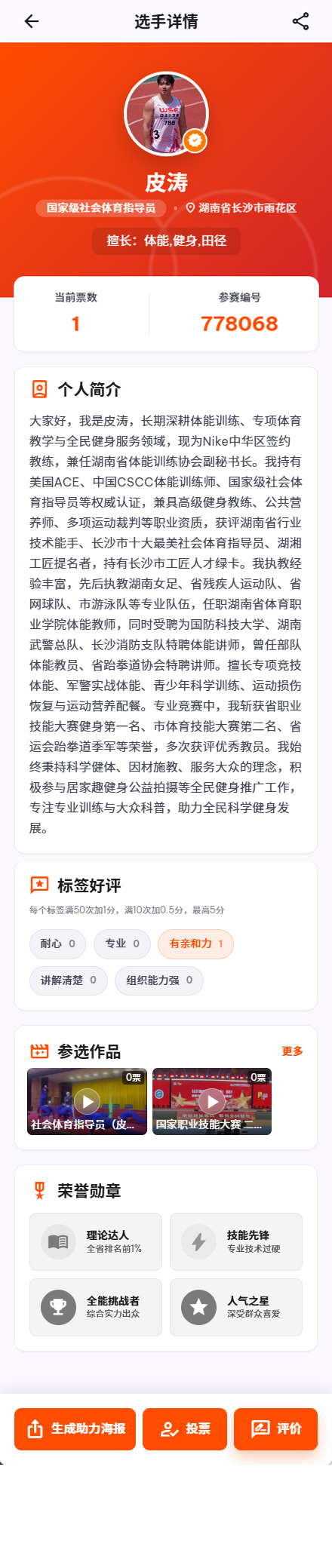Select the 耐心 tag chip
This screenshot has height=1568, width=332.
pos(57,944)
